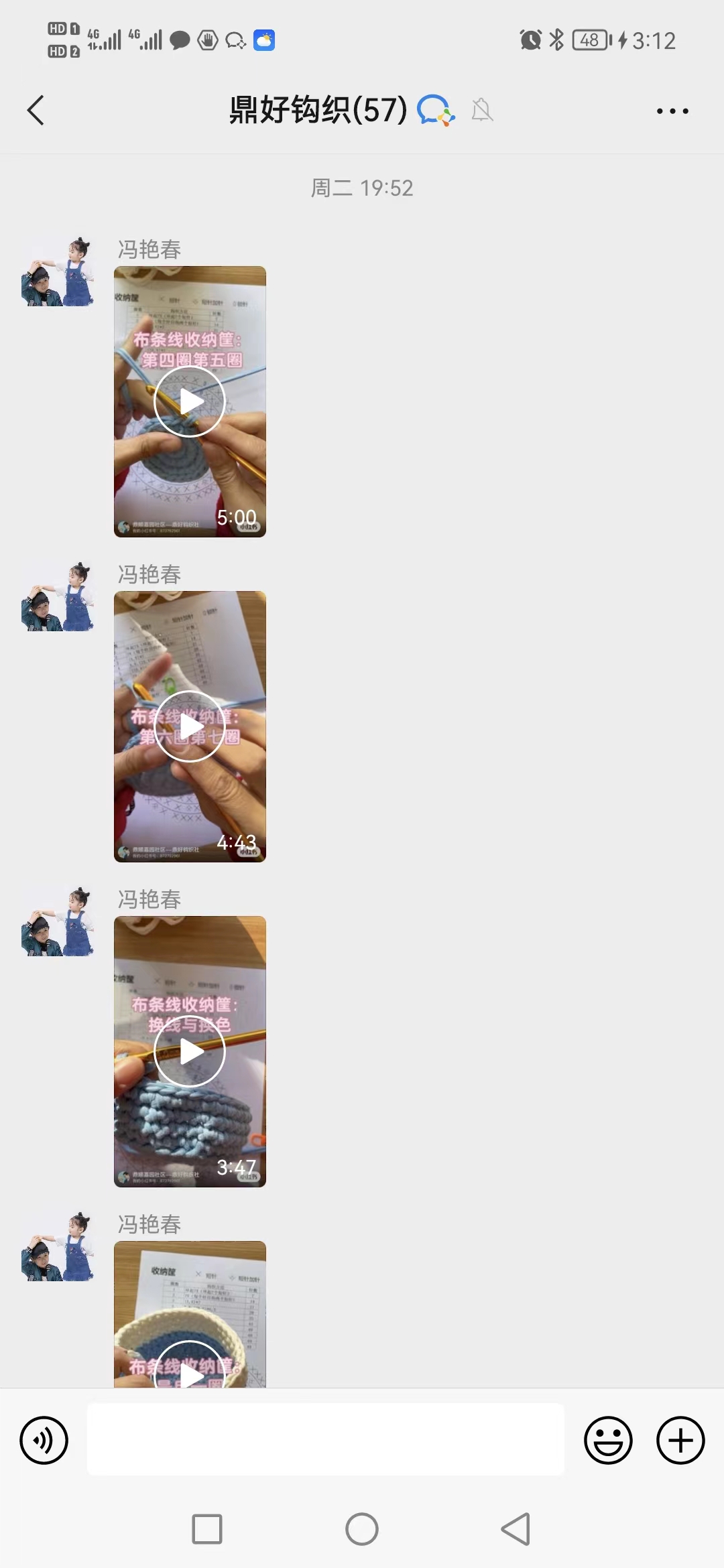The image size is (724, 1568).
Task: Tap the message text field
Action: pos(326,1440)
